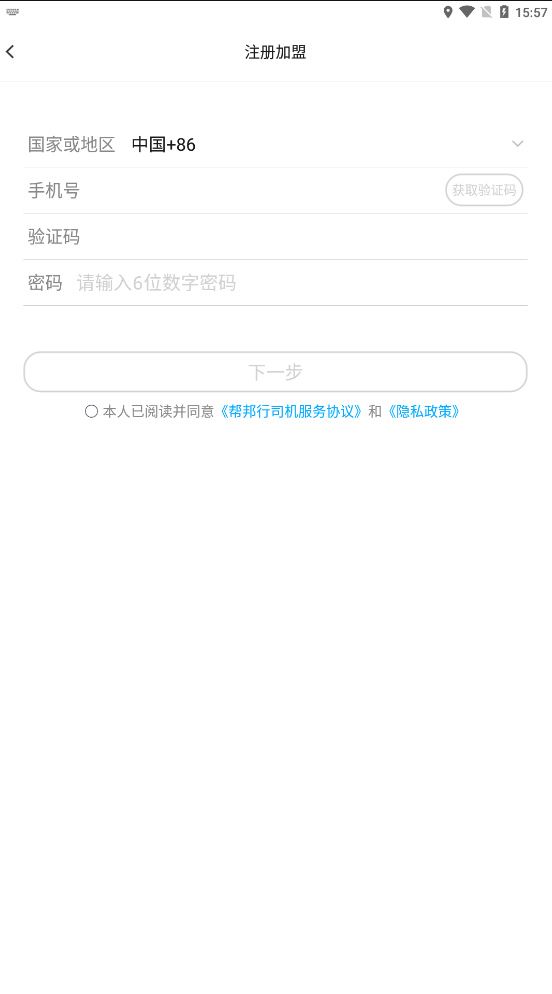The image size is (552, 994).
Task: Open the country or region dropdown
Action: click(276, 145)
